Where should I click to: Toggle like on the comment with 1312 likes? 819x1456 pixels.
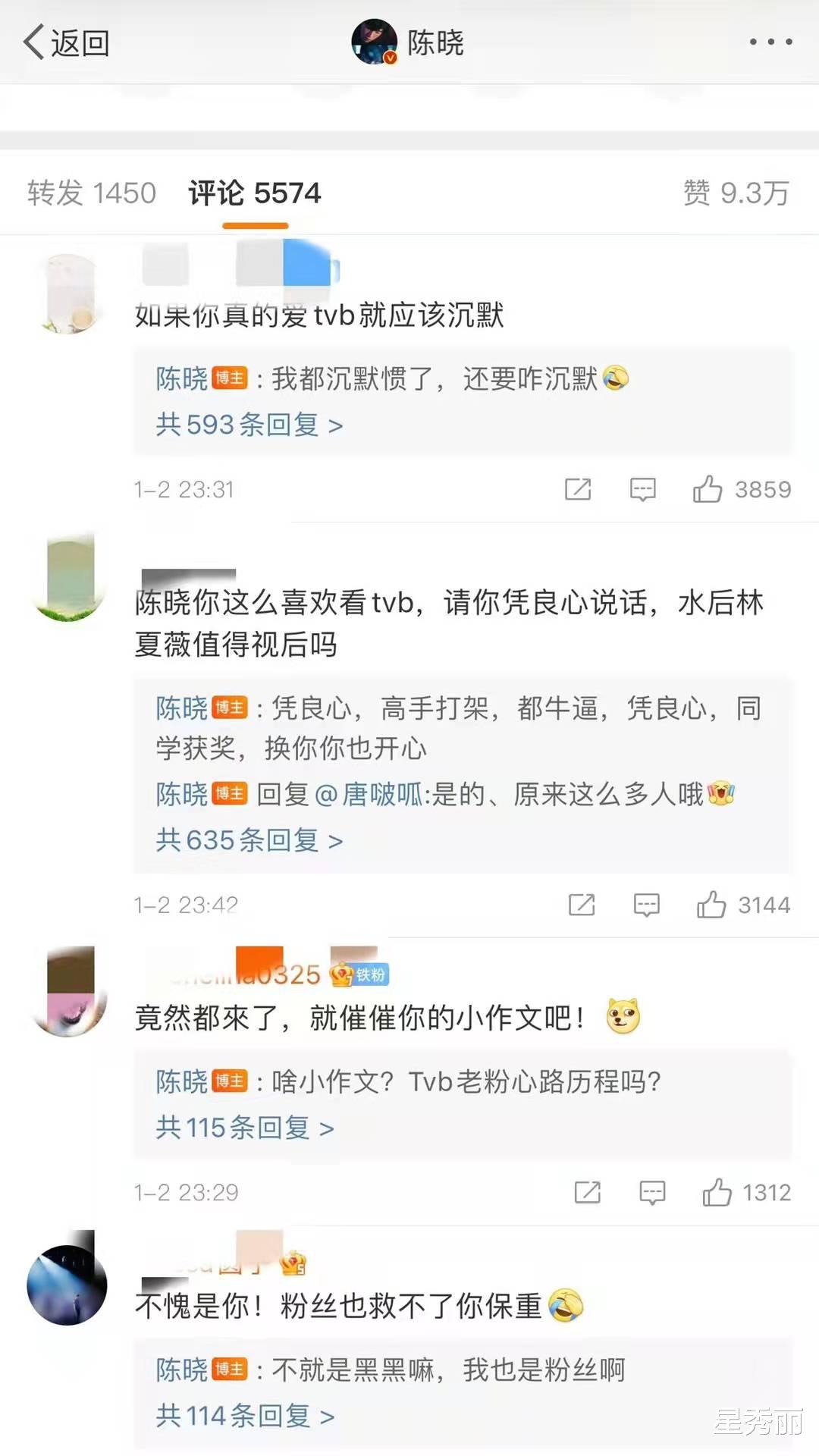pos(717,1191)
